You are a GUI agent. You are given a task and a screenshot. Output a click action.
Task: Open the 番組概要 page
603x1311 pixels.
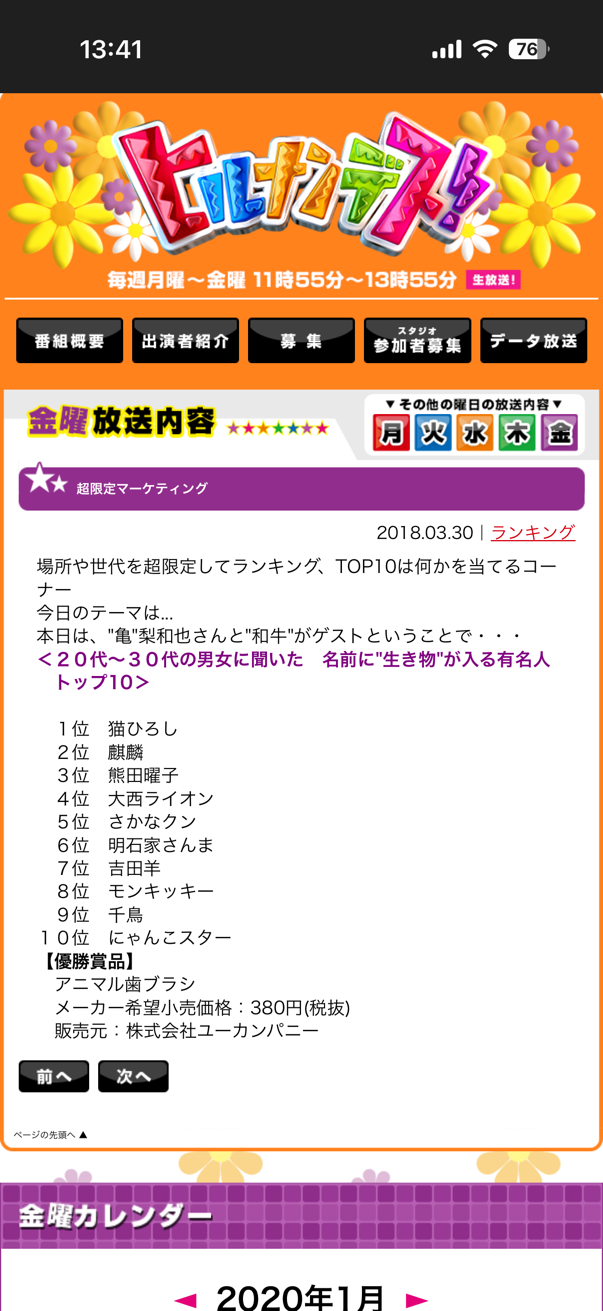click(x=69, y=341)
